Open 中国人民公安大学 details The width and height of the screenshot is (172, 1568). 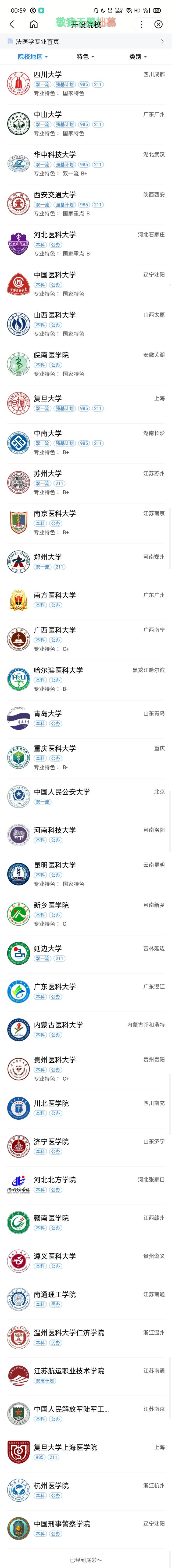86,796
